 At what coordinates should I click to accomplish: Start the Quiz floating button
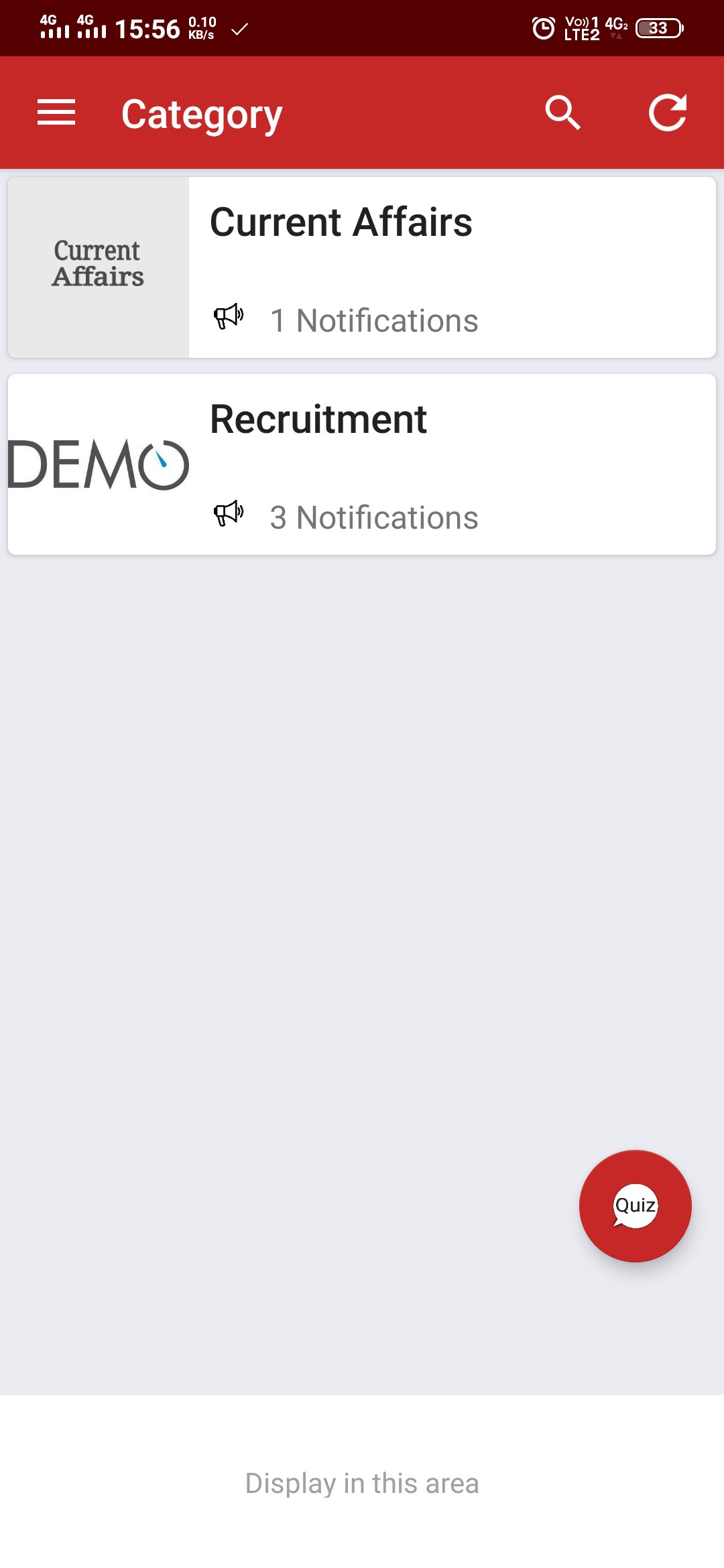coord(635,1205)
